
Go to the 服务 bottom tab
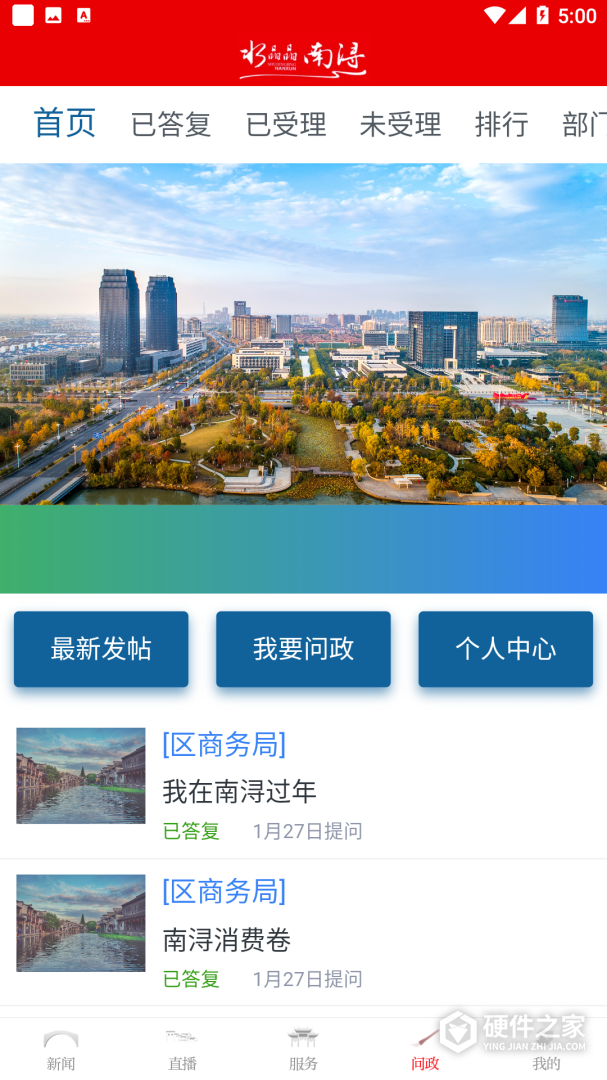coord(303,1050)
